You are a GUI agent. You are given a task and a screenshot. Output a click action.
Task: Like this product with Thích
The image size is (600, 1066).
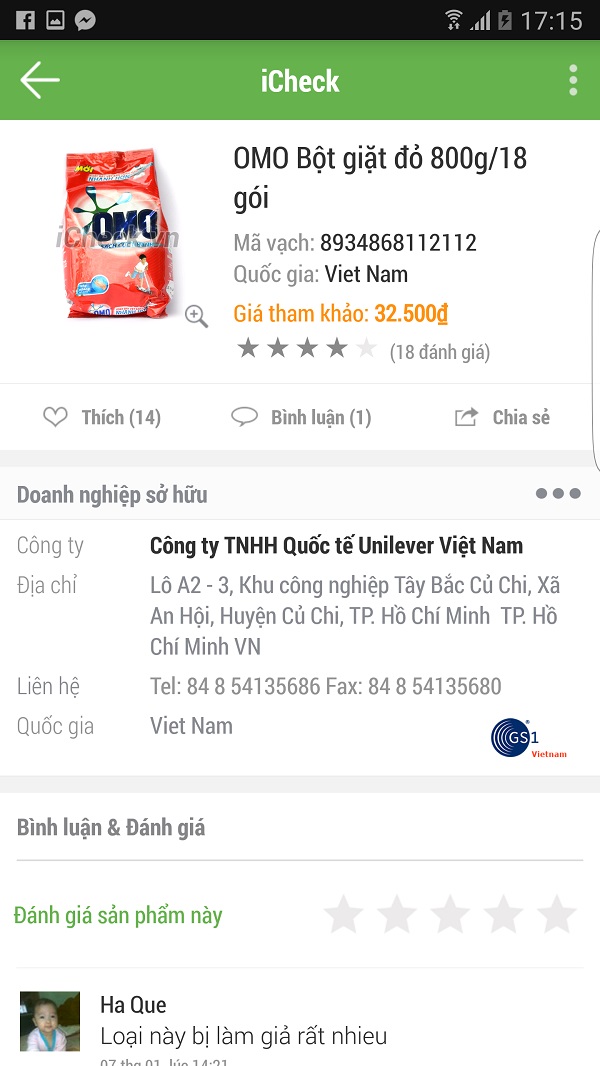click(x=102, y=417)
